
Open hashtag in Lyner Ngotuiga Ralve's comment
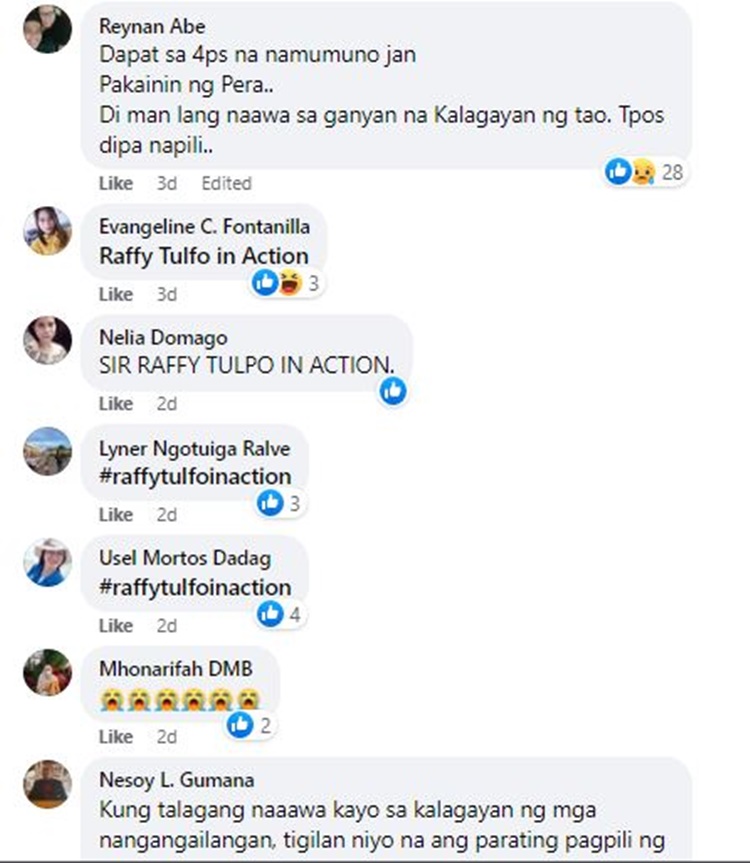(x=195, y=476)
